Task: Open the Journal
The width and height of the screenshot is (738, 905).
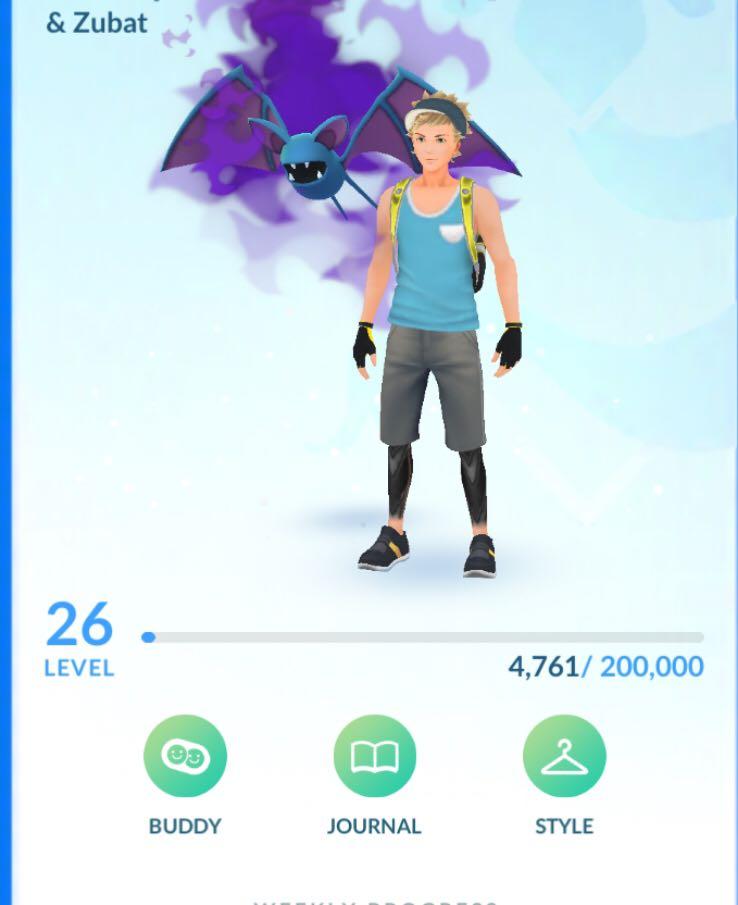Action: [x=374, y=757]
